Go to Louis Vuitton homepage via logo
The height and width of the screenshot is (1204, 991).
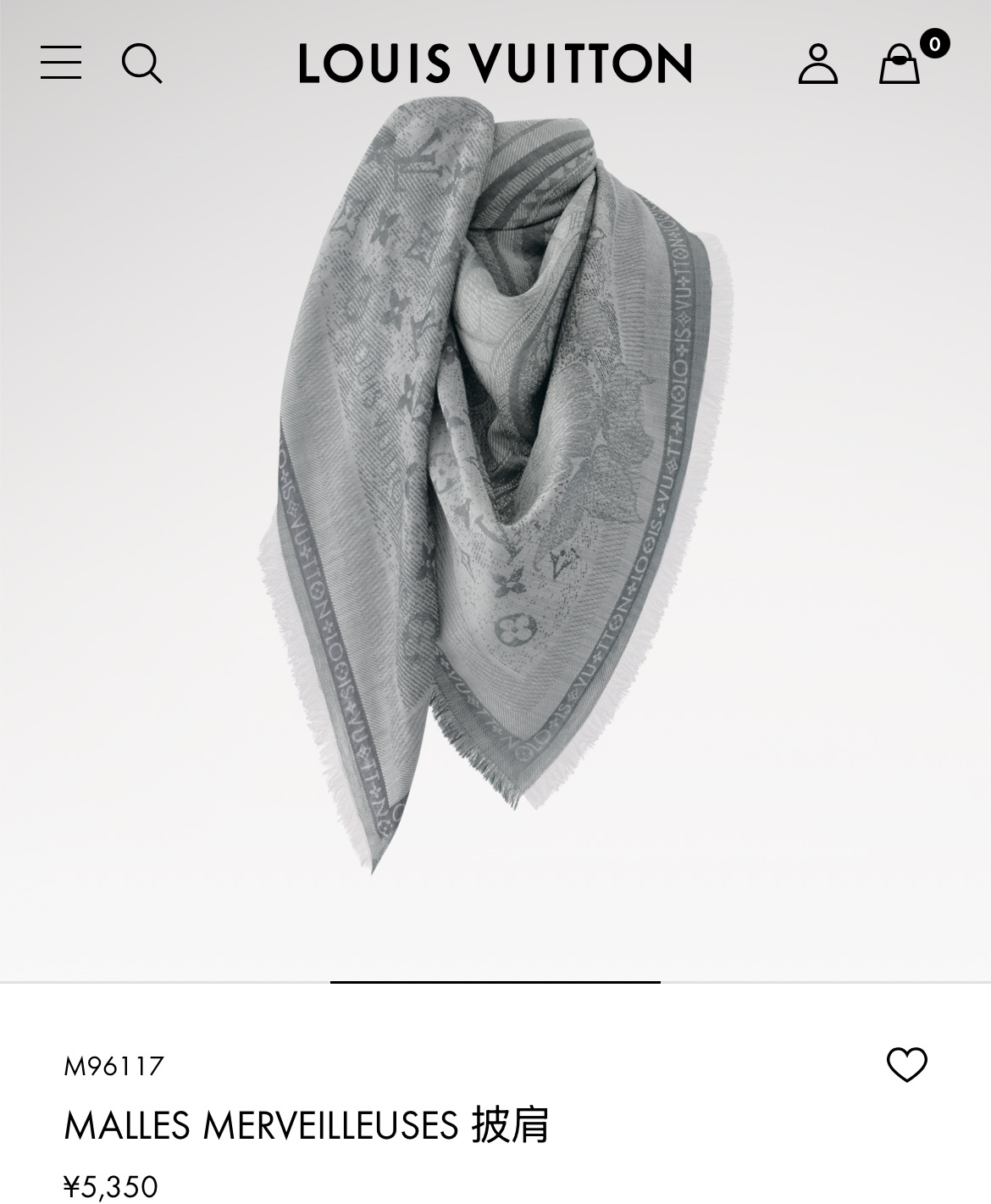coord(495,64)
